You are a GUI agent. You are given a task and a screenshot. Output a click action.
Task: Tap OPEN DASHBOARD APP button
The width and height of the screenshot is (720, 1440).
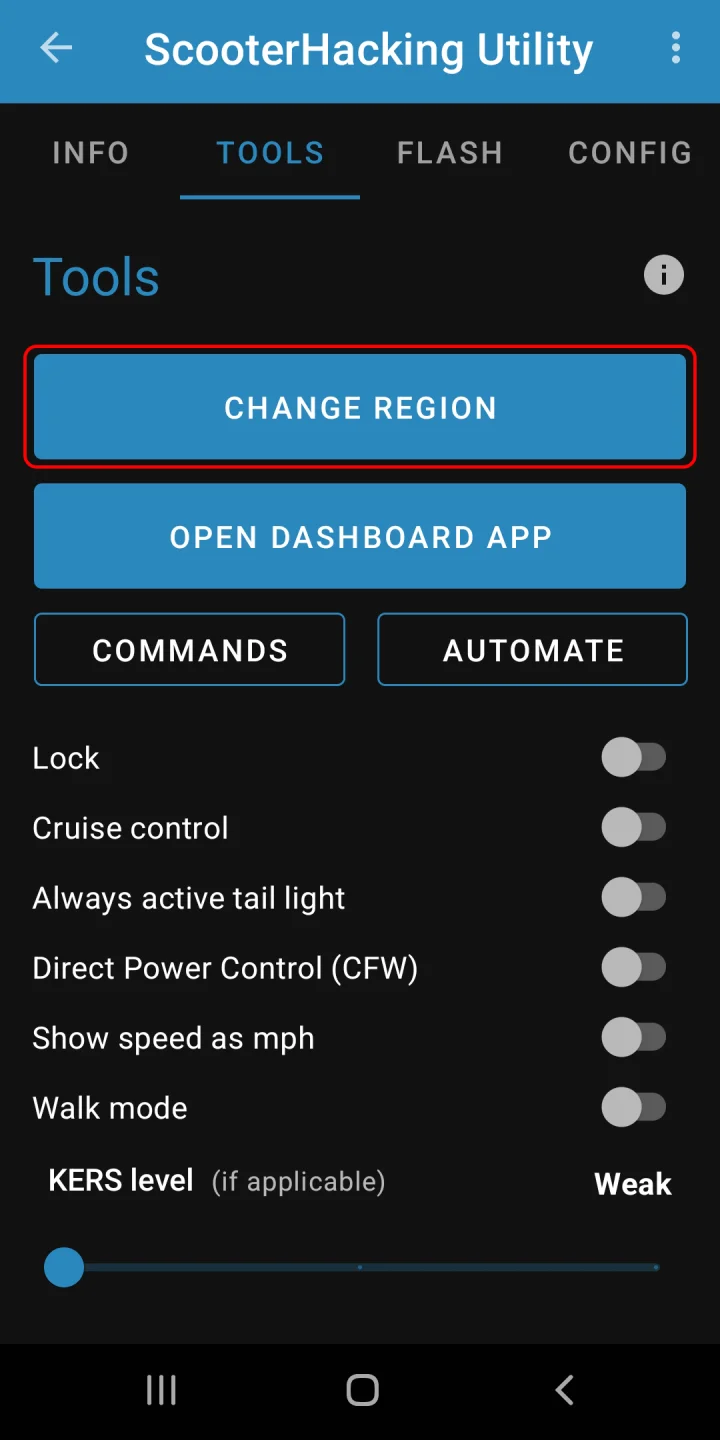pos(360,536)
